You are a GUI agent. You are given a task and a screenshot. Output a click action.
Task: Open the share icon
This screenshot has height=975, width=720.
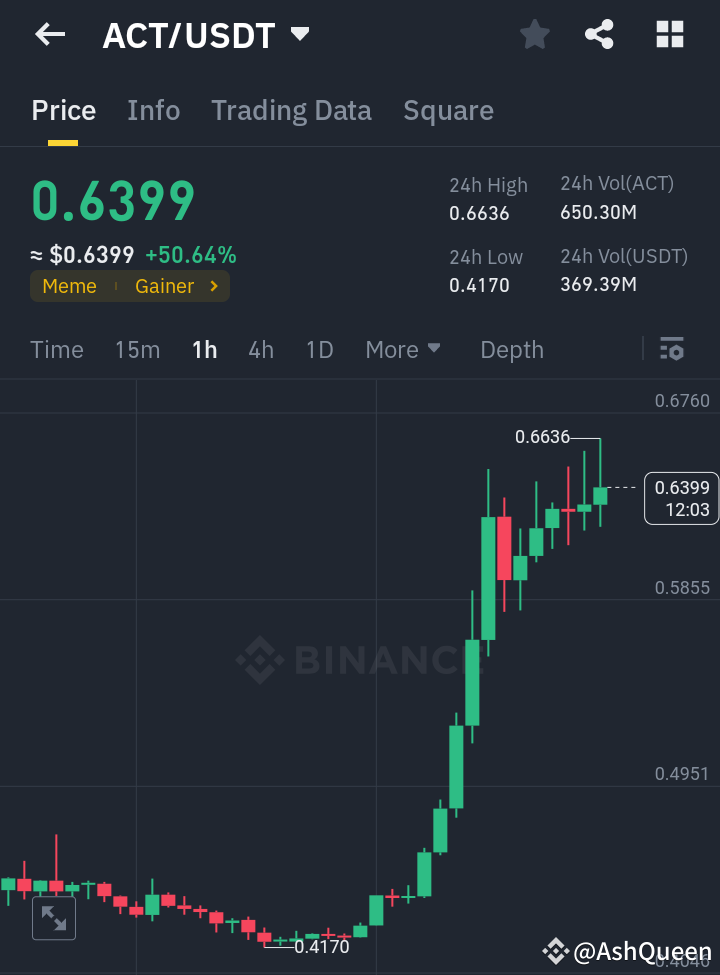(x=599, y=34)
